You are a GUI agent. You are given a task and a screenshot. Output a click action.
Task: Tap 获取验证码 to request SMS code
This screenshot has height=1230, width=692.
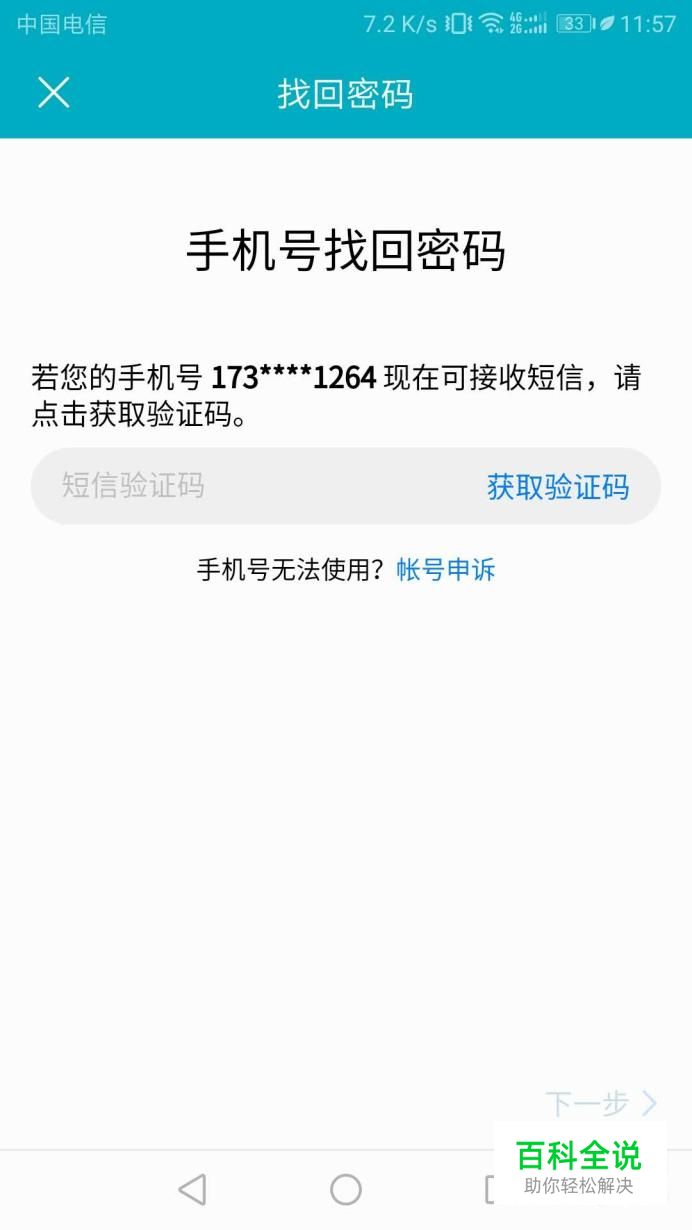click(x=557, y=487)
